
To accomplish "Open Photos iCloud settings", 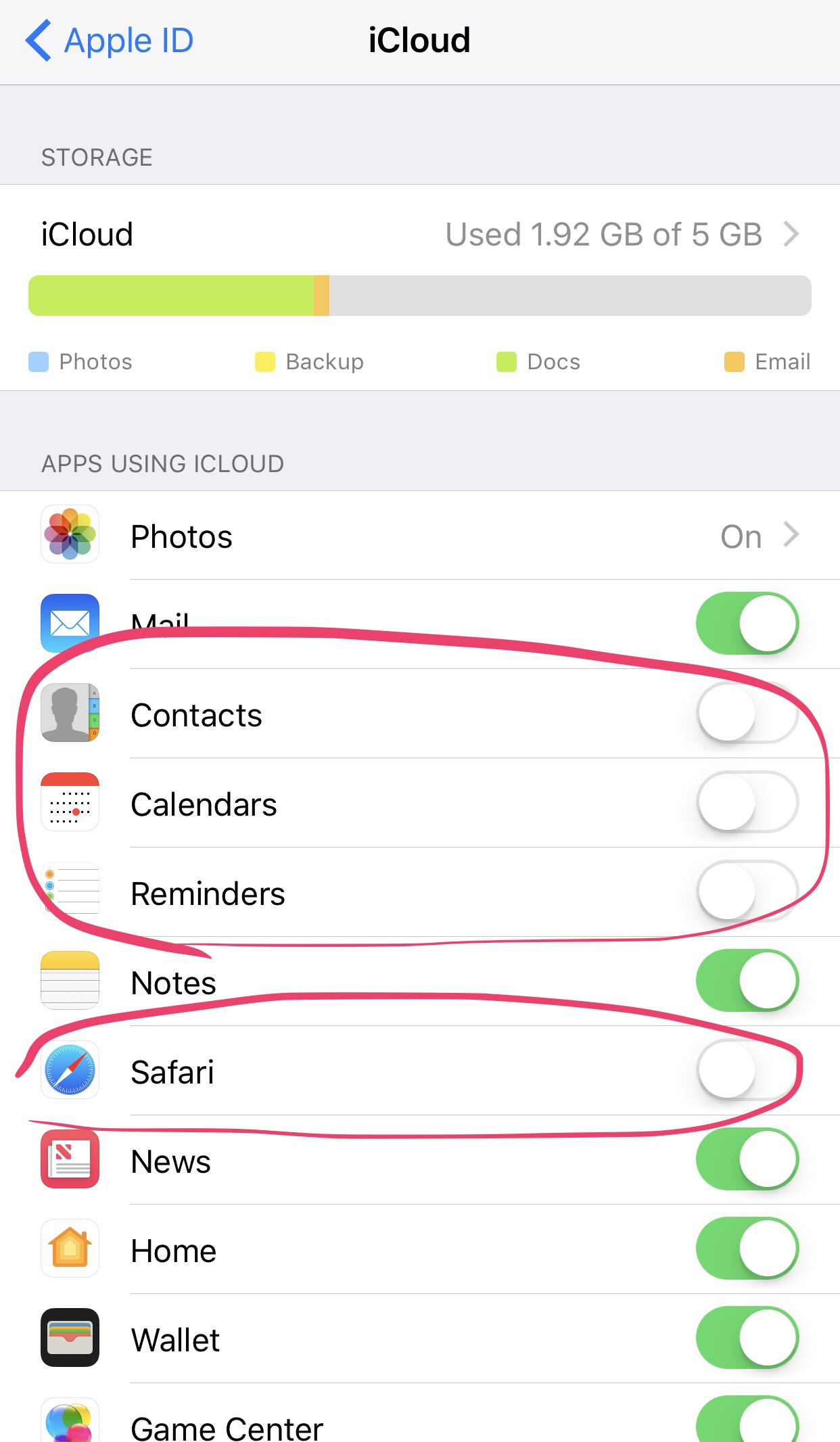I will (x=420, y=536).
